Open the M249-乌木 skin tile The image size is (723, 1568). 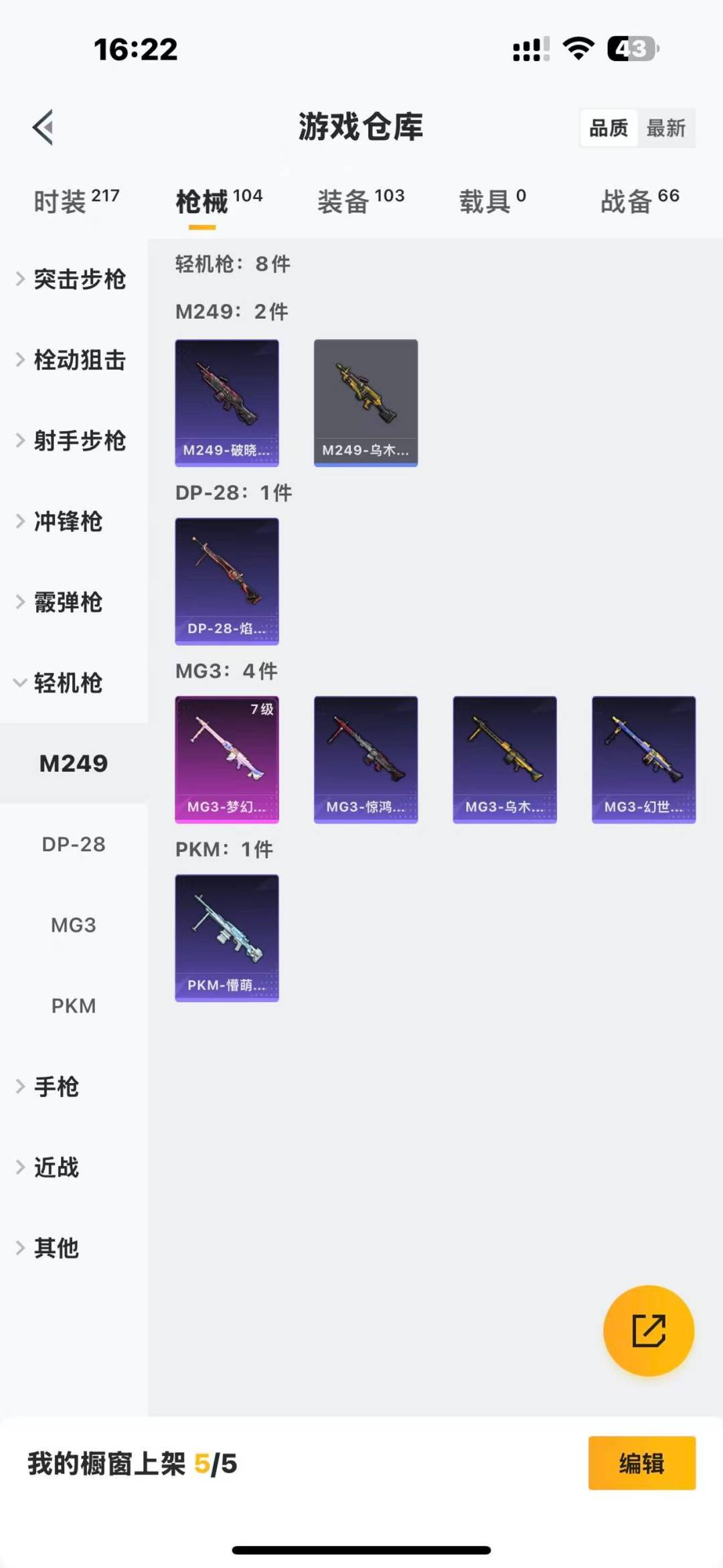(x=366, y=403)
